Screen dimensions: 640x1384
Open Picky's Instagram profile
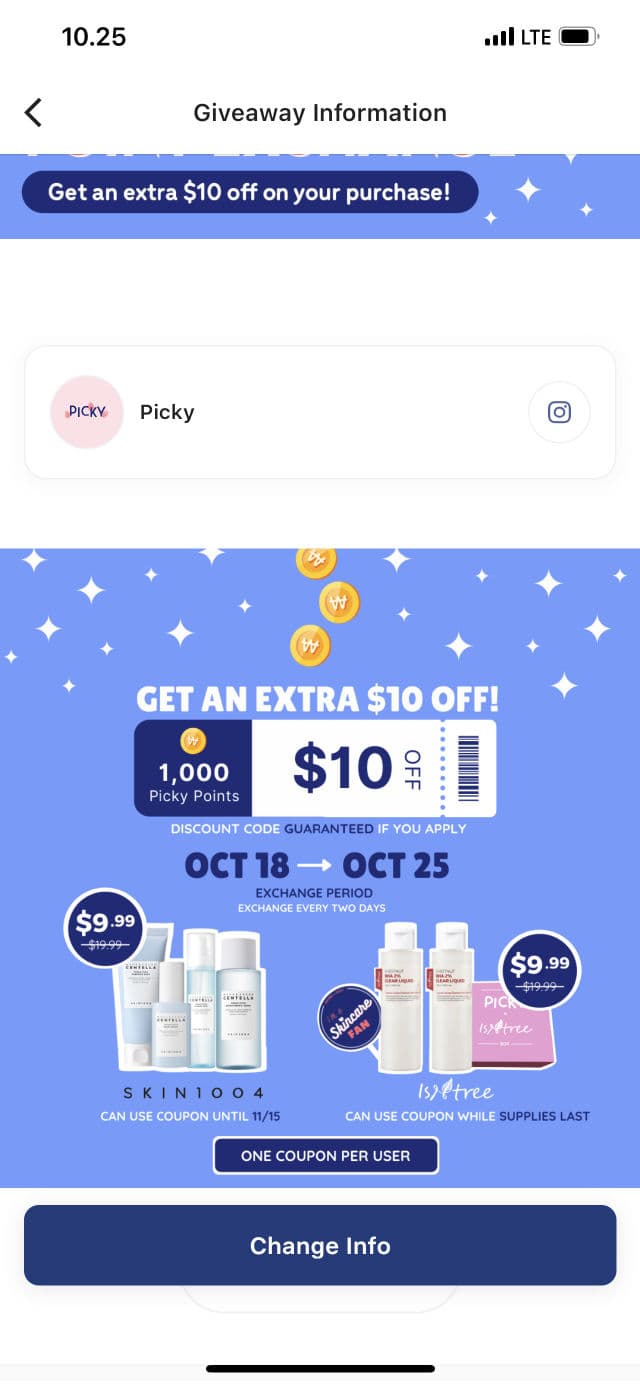[x=559, y=412]
